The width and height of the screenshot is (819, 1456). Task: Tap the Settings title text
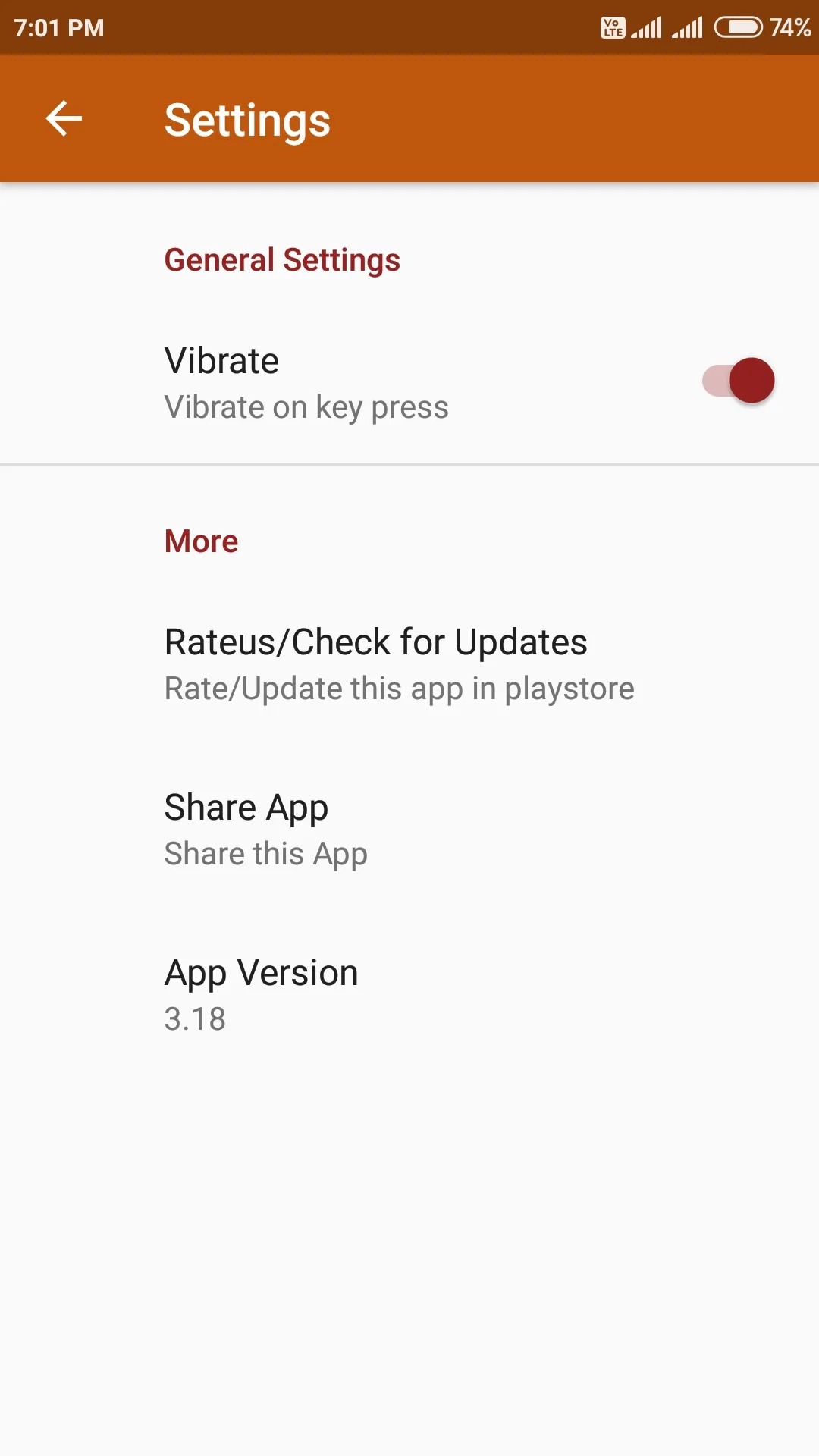click(x=247, y=120)
